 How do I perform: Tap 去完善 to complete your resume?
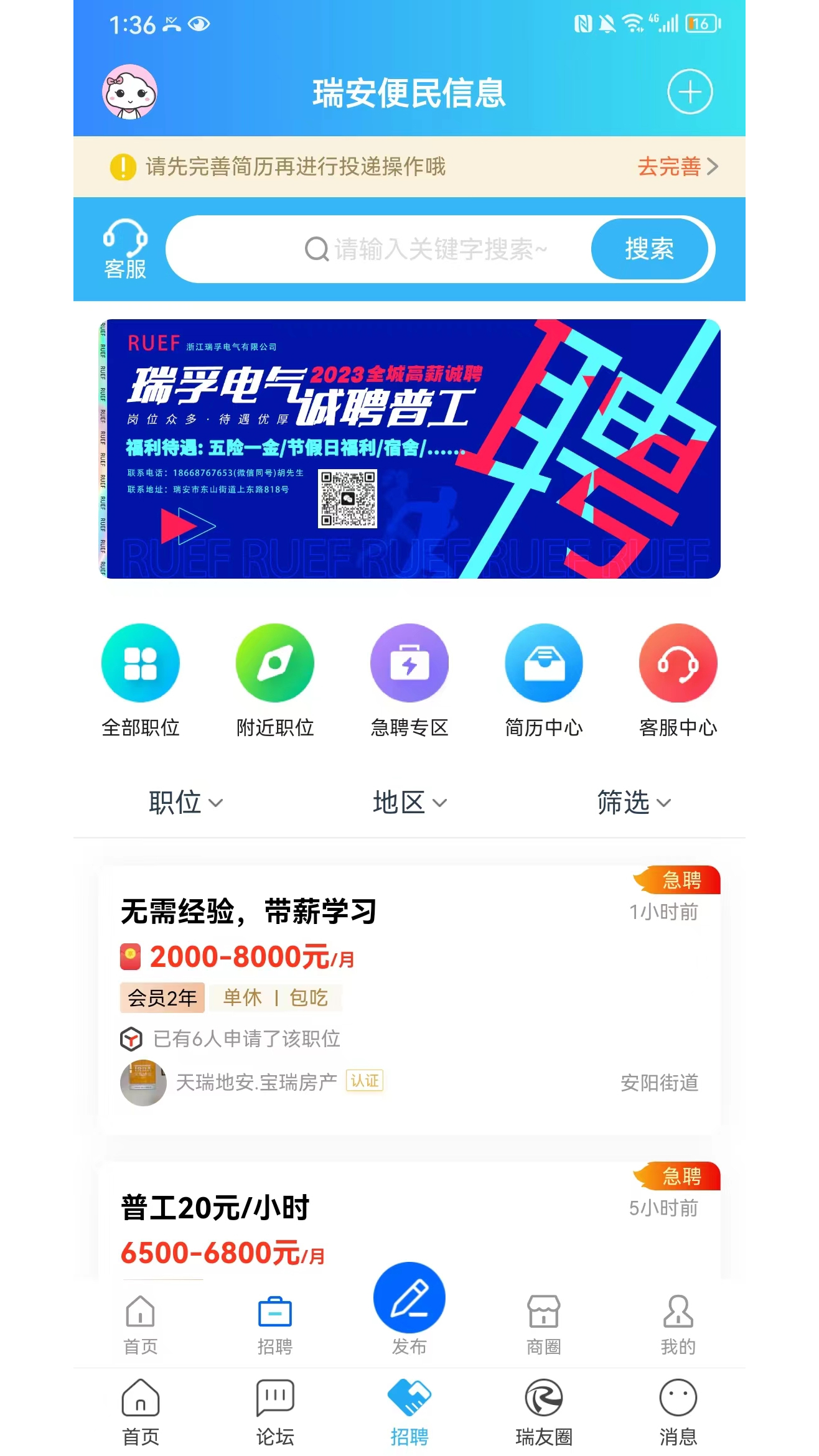[x=668, y=167]
